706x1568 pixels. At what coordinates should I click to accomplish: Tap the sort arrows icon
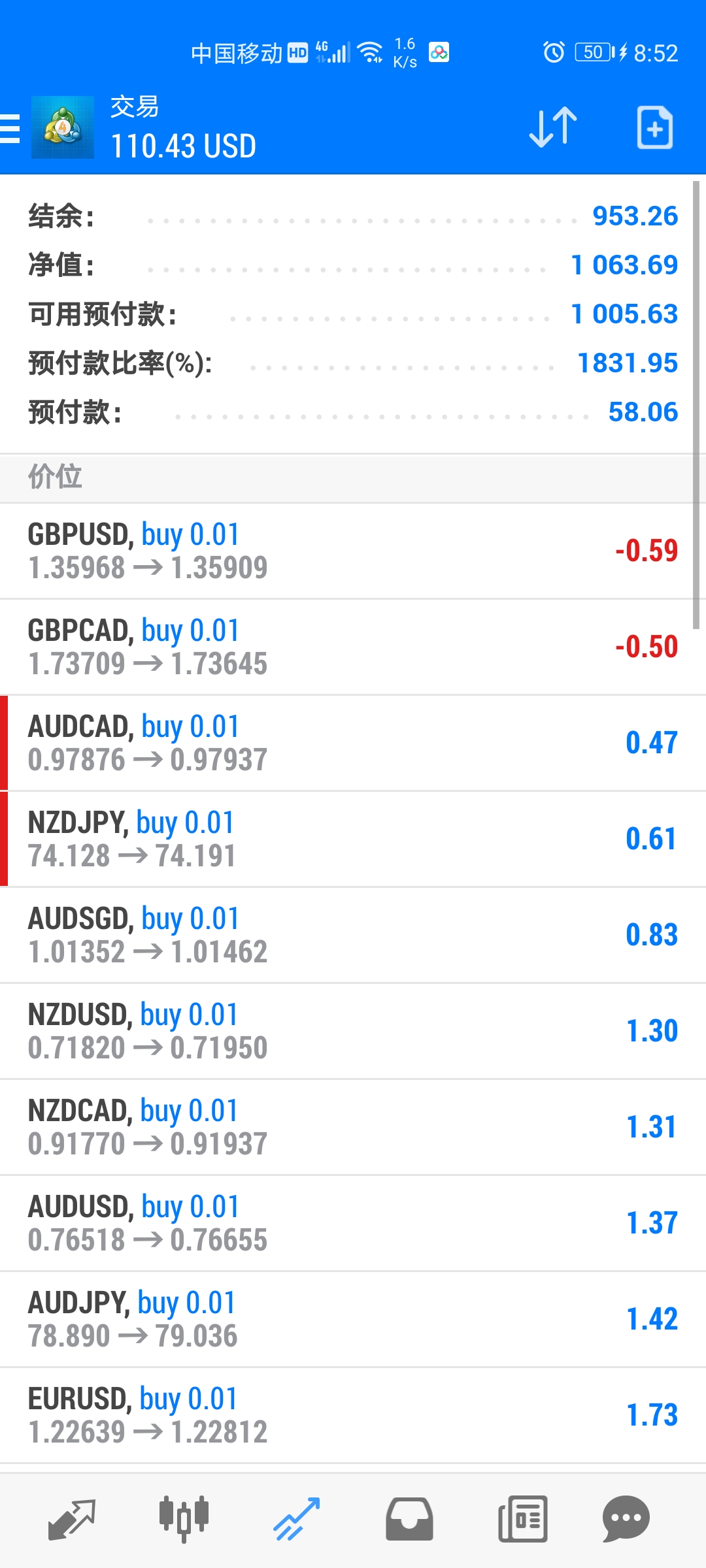[553, 127]
